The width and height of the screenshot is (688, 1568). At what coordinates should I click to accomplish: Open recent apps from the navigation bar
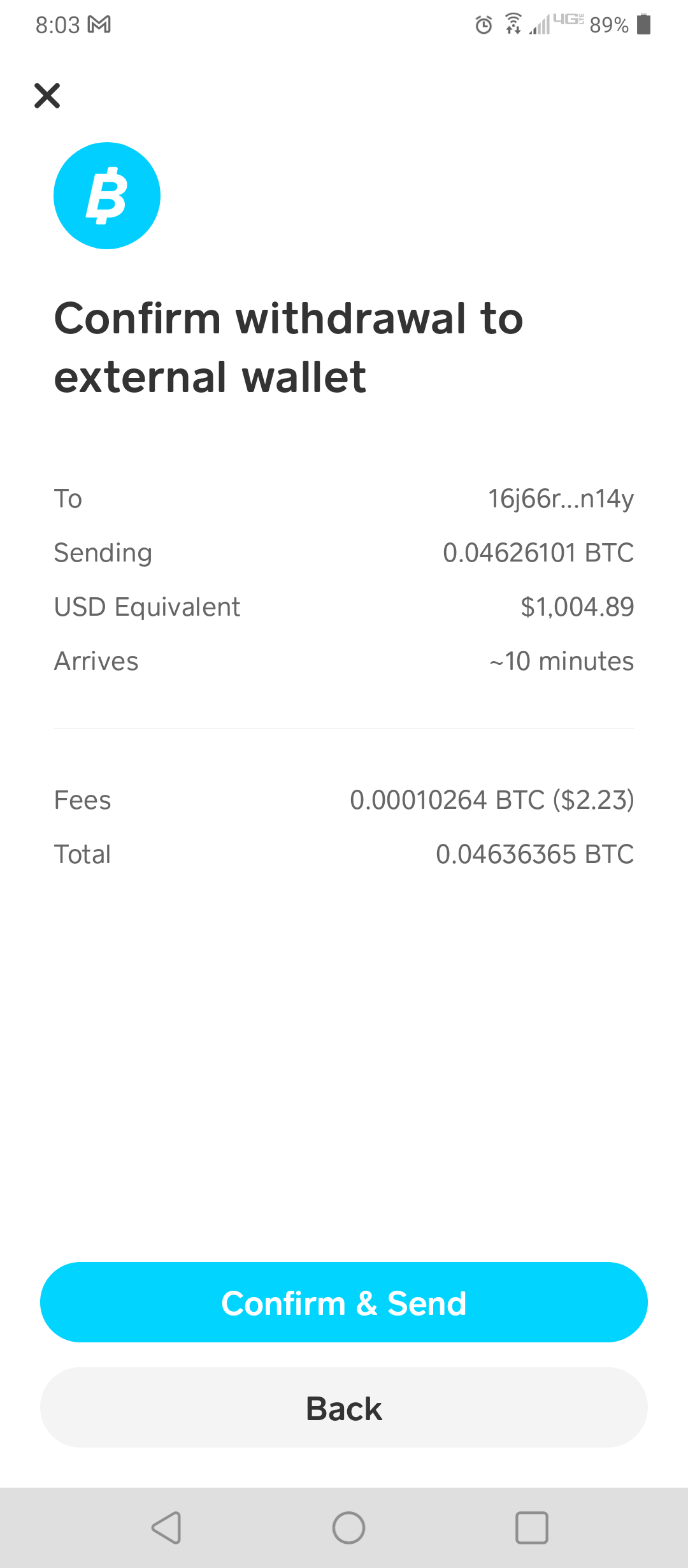[x=531, y=1527]
